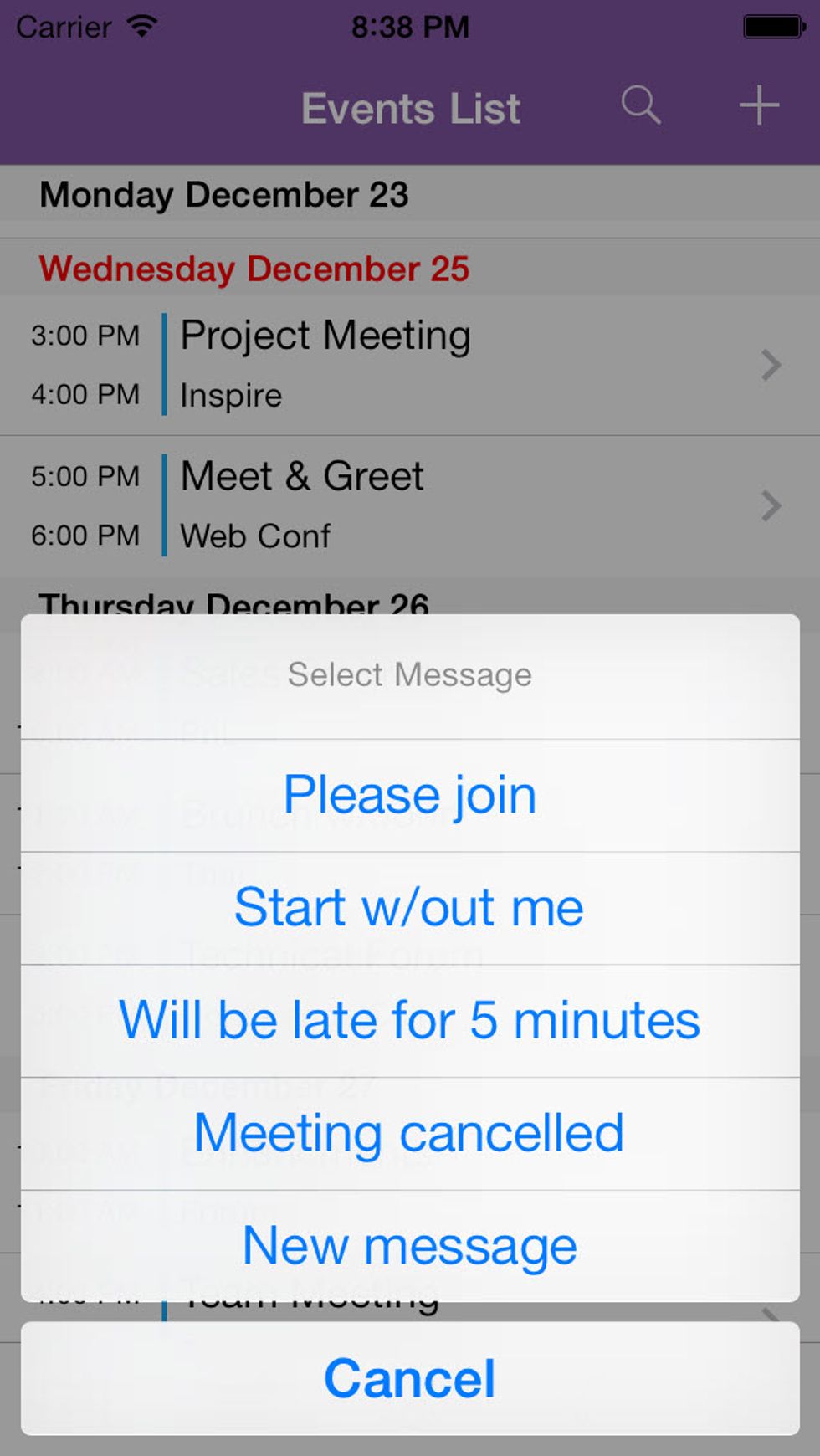Pick 'Will be late for 5 minutes'
Screen dimensions: 820x1456
409,1018
